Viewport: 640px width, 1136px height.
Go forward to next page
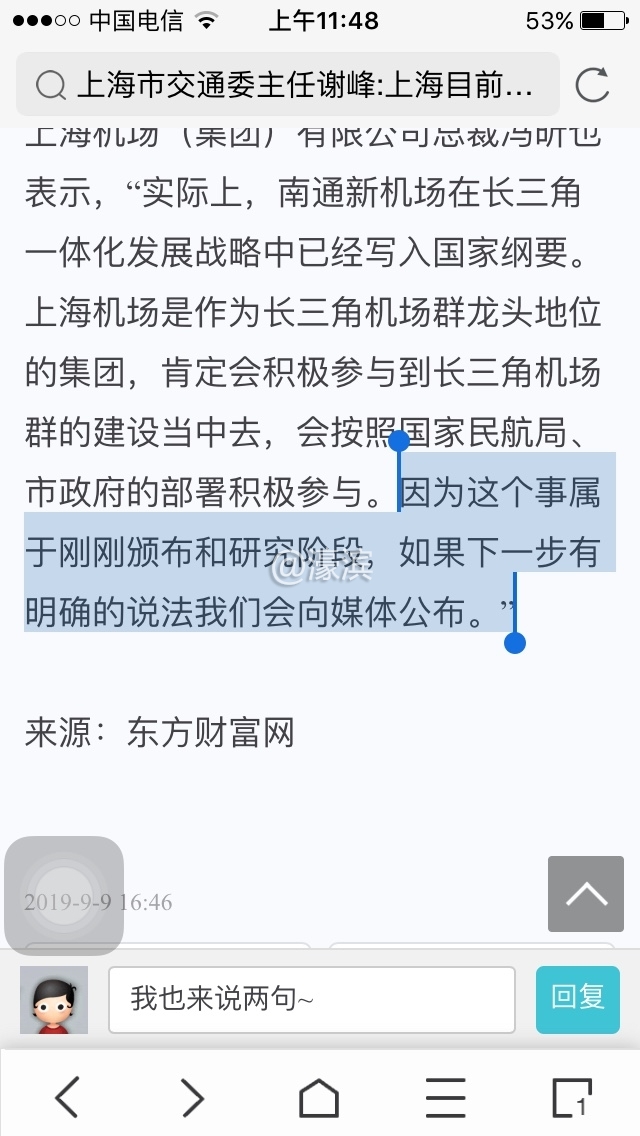pos(192,1098)
